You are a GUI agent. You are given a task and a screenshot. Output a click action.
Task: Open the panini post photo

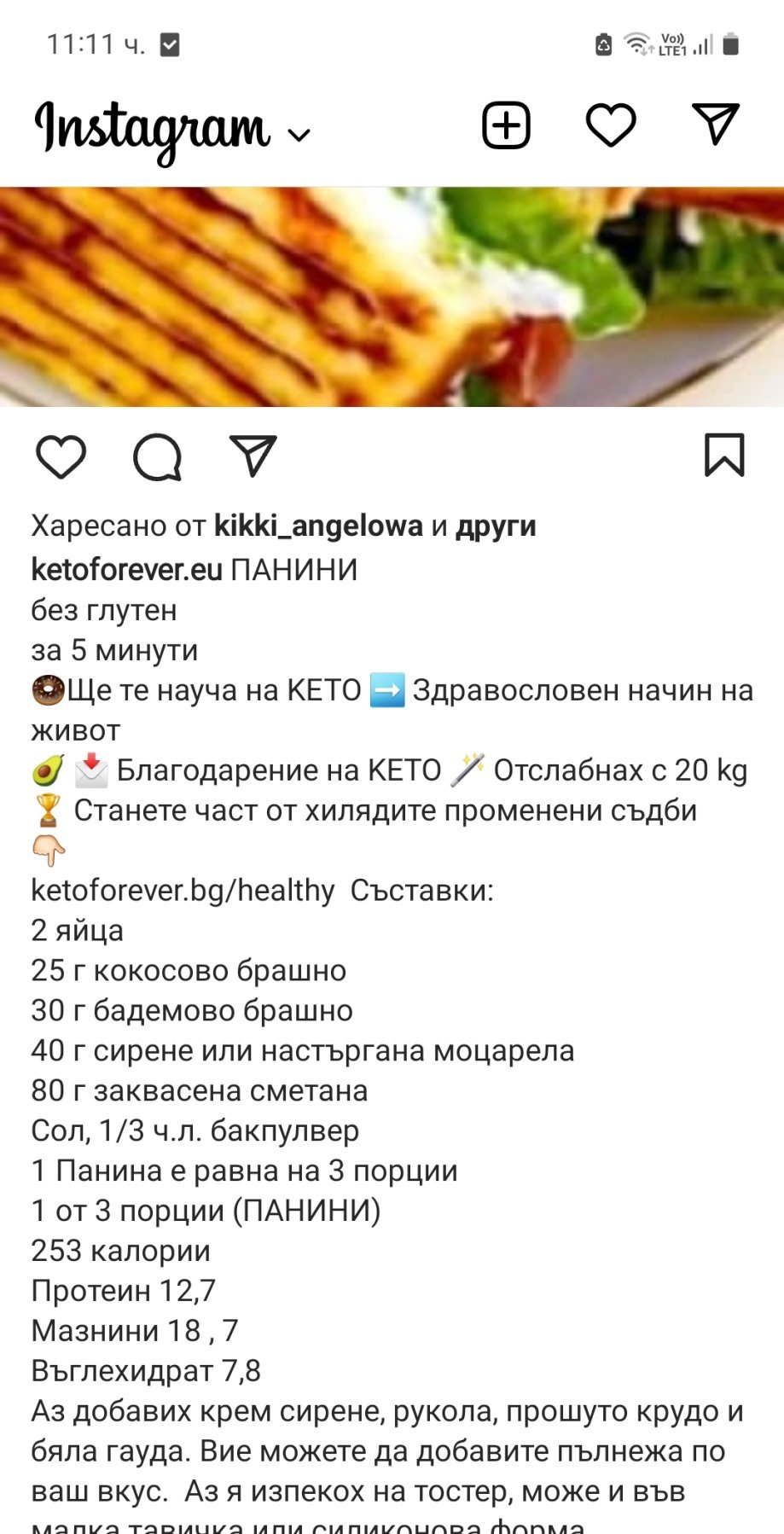click(392, 296)
